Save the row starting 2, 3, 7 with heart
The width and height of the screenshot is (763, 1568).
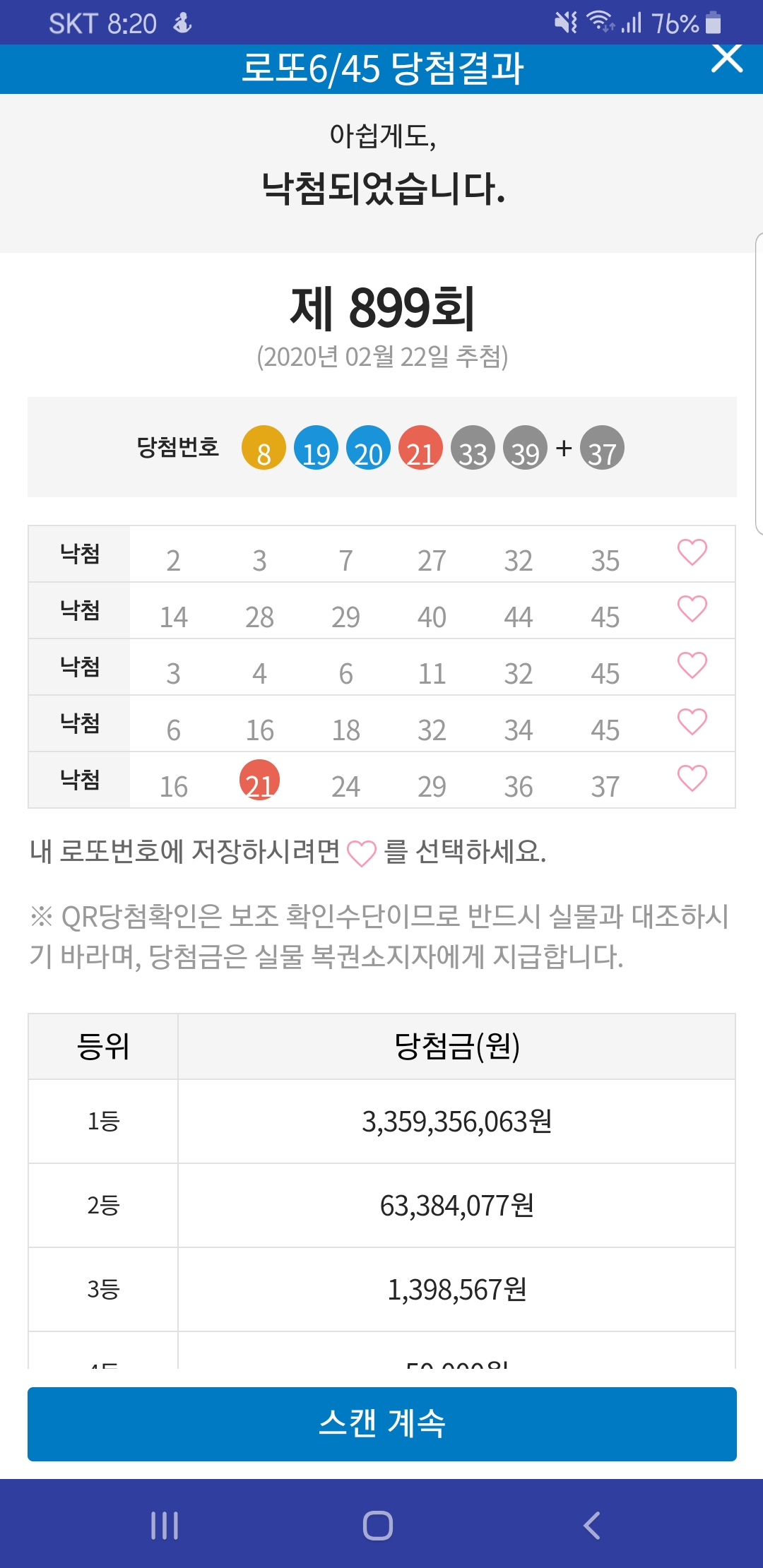coord(692,552)
